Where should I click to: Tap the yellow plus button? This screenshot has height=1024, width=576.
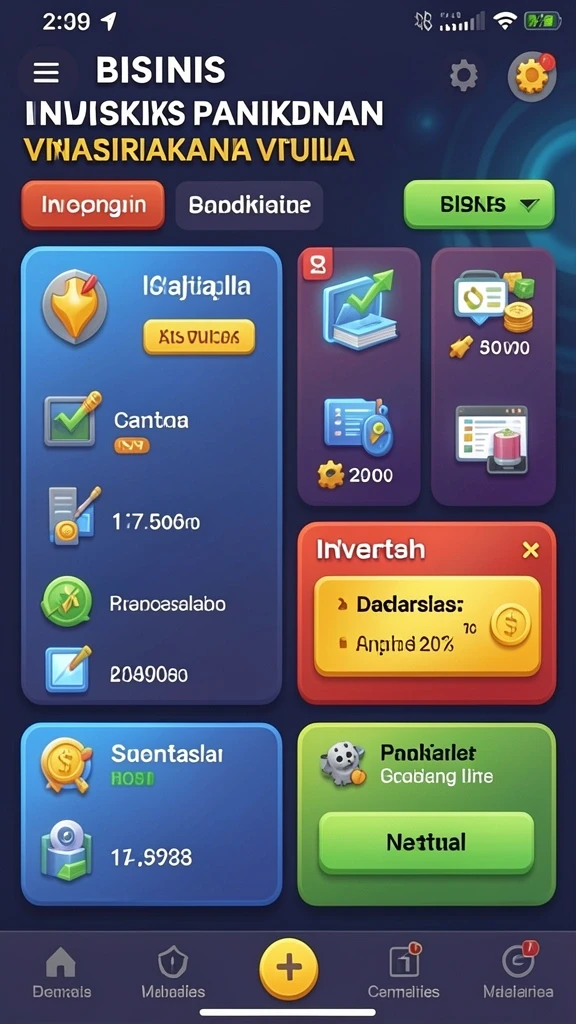point(289,968)
